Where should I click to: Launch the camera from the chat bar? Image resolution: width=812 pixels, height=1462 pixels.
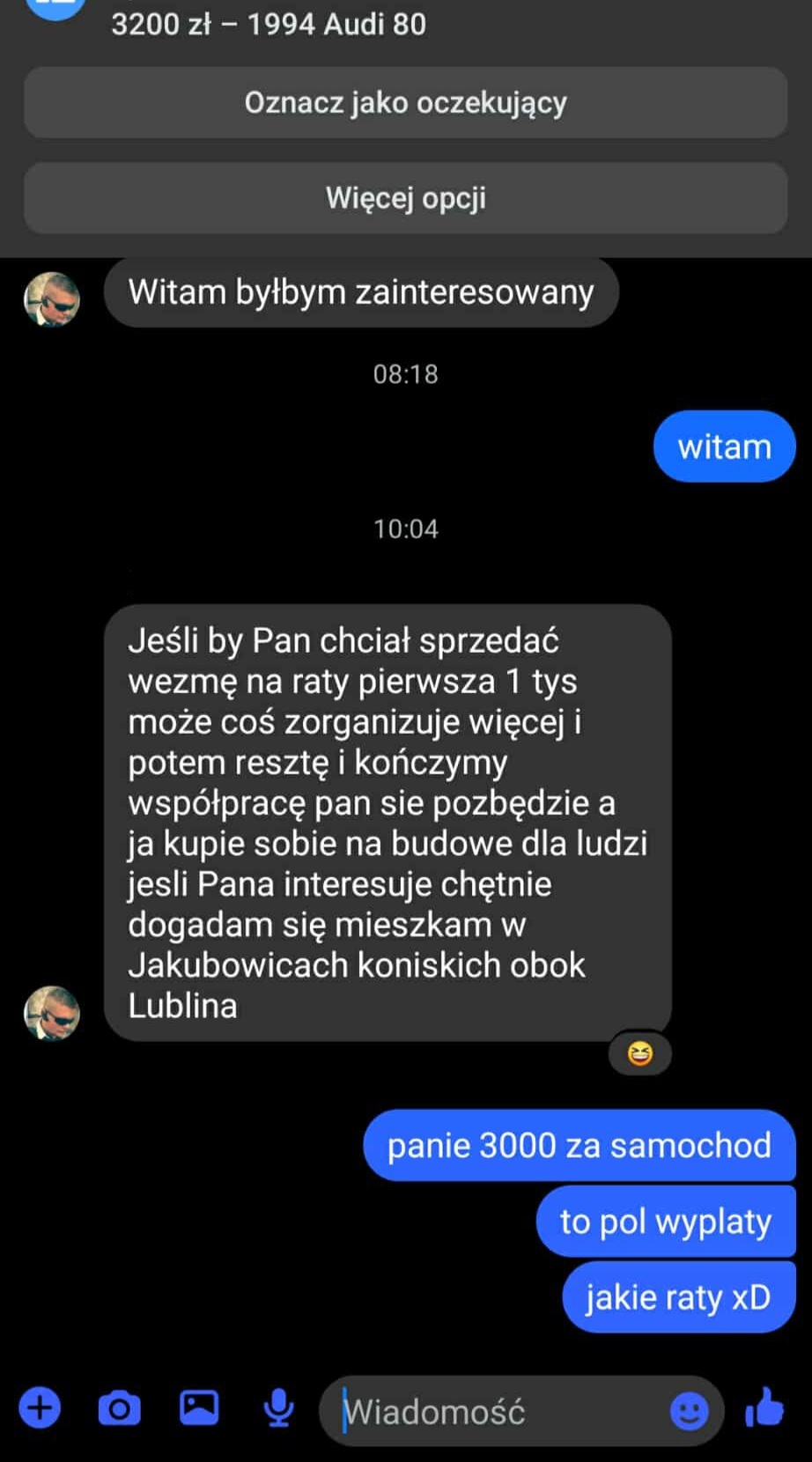coord(119,1407)
